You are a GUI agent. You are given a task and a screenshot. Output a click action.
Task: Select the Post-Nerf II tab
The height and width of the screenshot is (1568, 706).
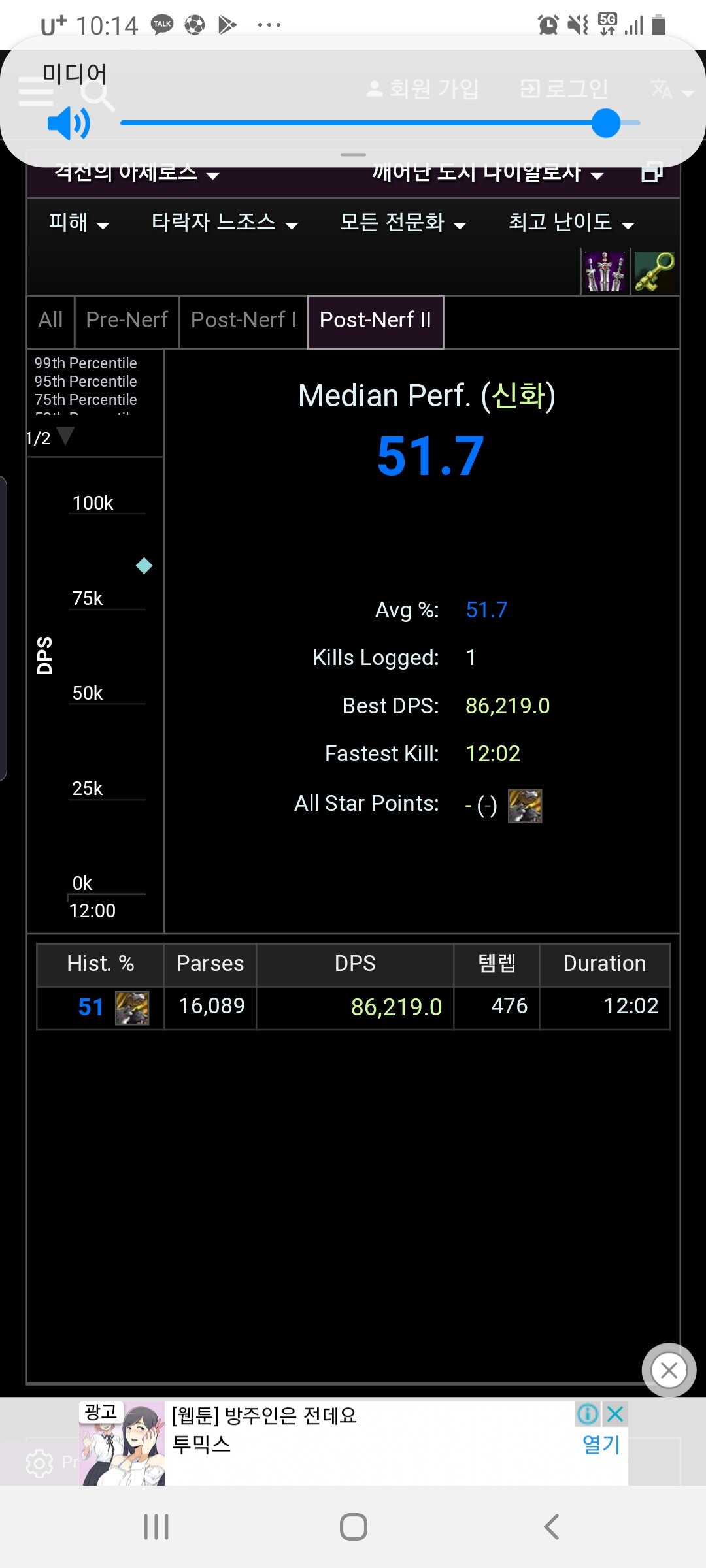point(375,320)
